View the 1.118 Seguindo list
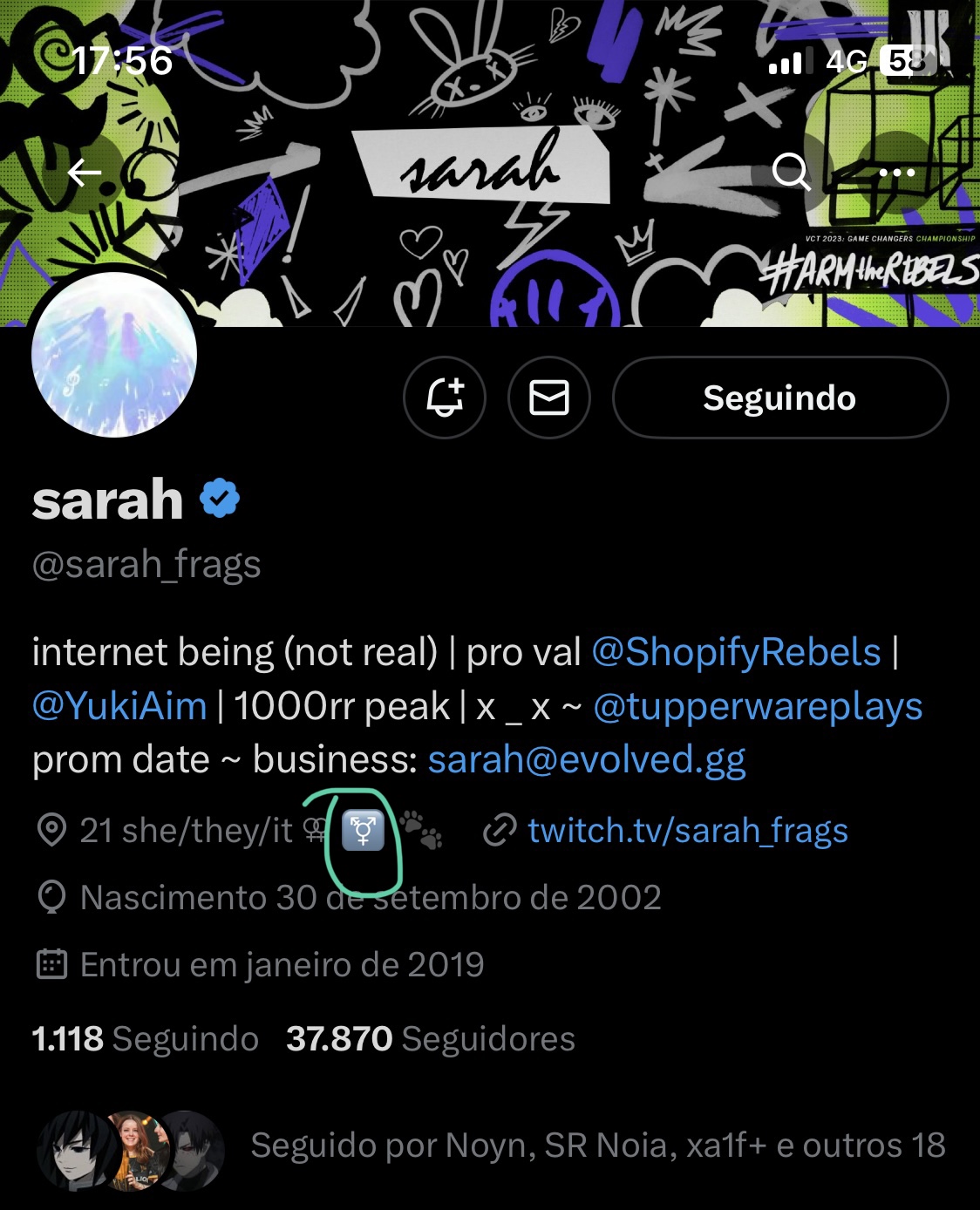This screenshot has height=1210, width=980. (x=145, y=1039)
